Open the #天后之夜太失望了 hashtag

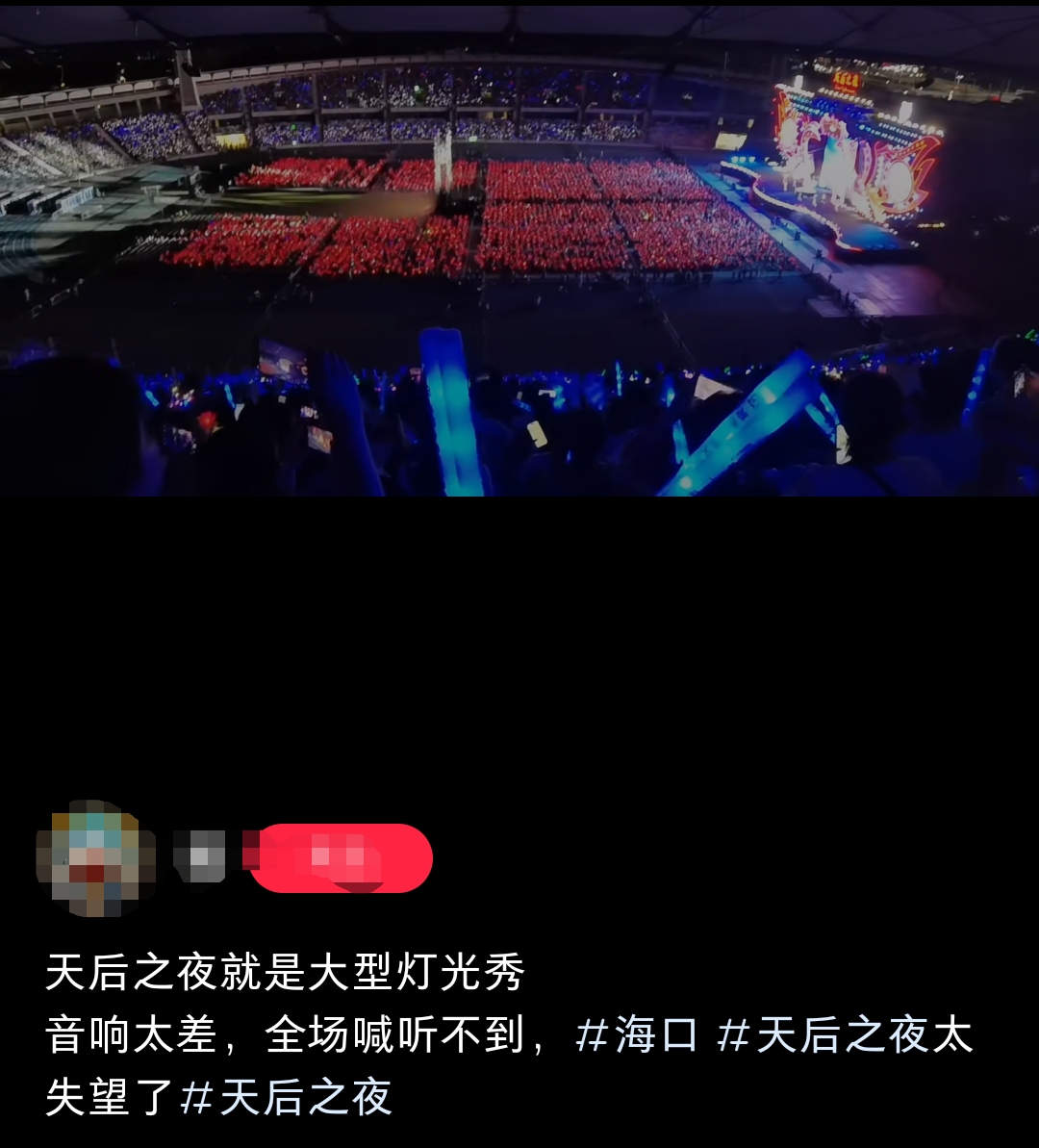(x=847, y=1035)
